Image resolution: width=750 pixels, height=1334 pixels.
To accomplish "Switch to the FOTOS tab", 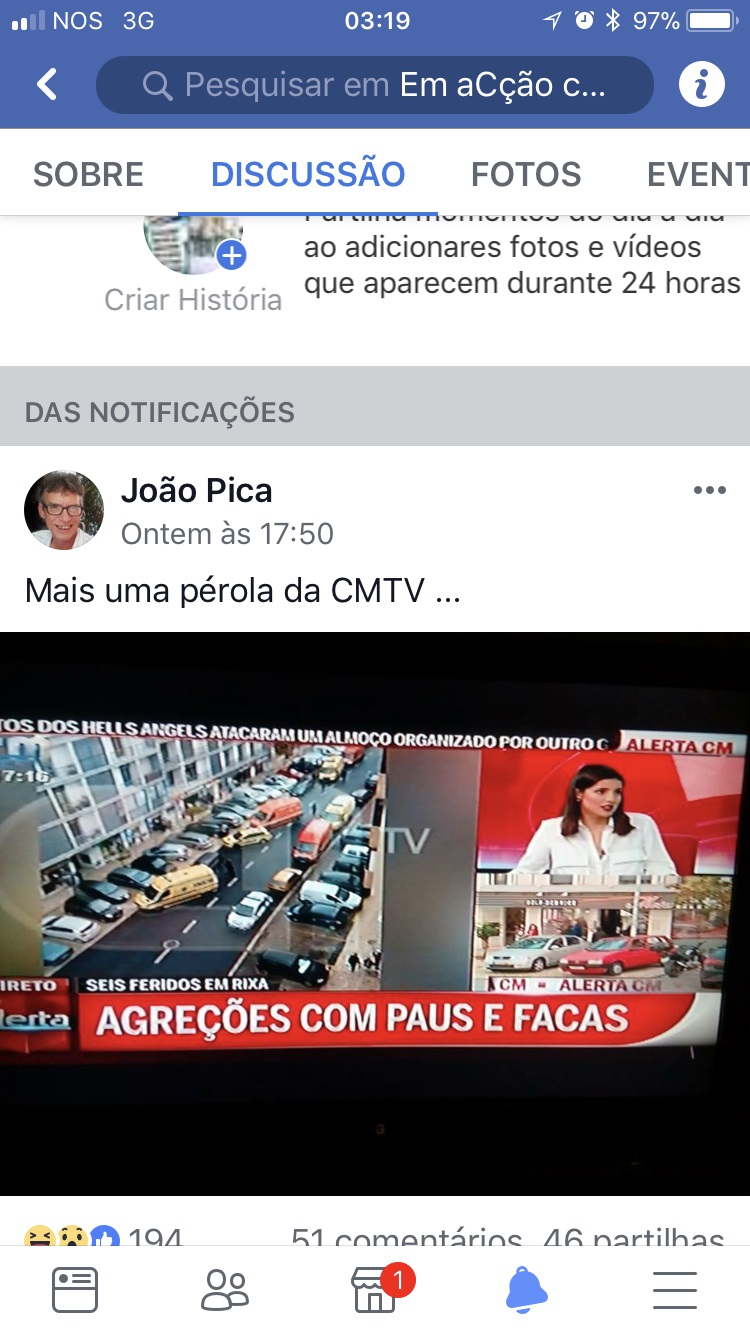I will [x=526, y=174].
